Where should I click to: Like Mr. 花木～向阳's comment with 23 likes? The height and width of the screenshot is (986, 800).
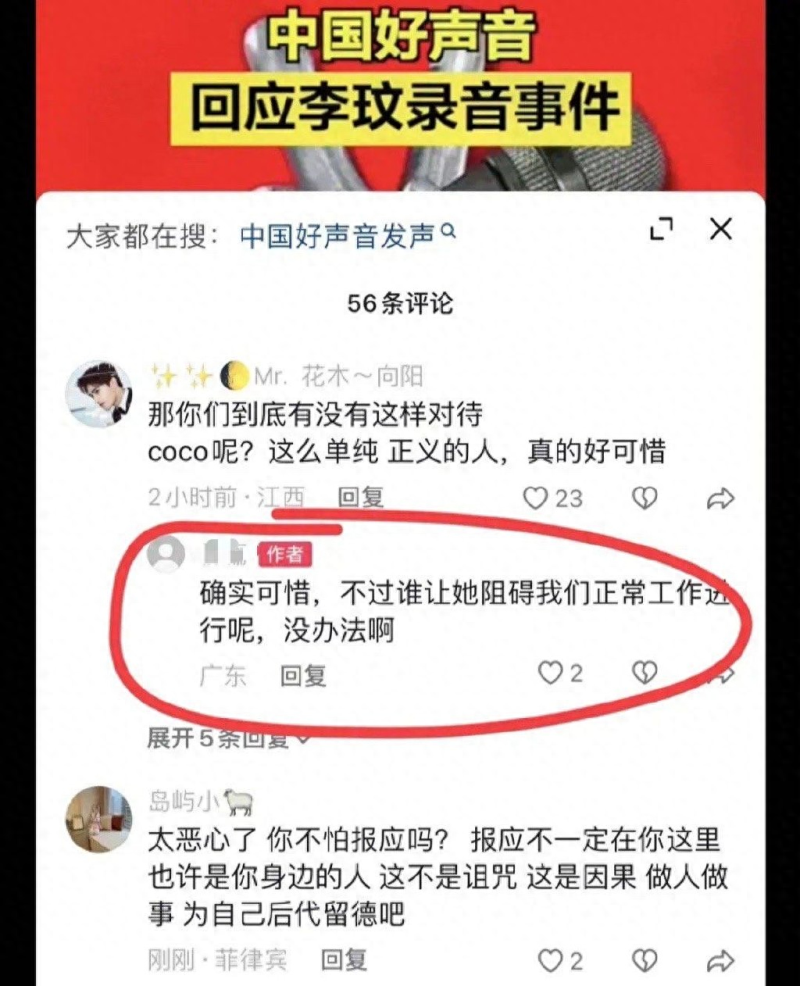(x=538, y=498)
